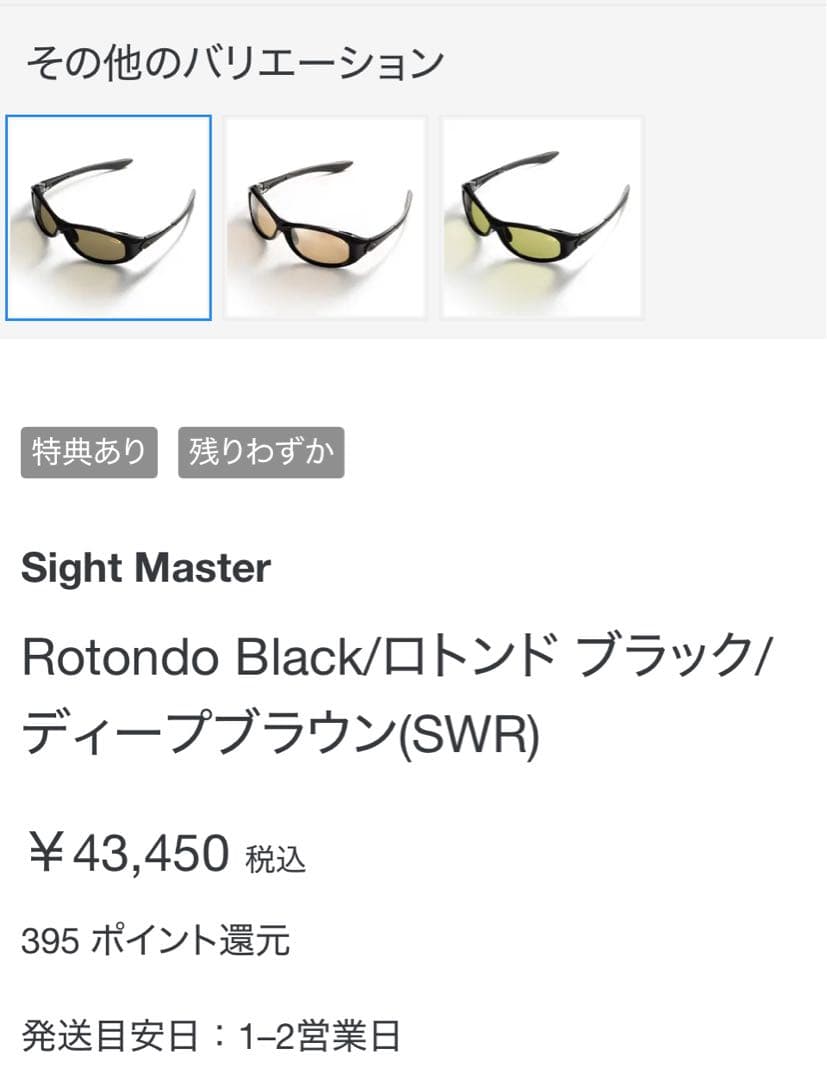Choose the middle light brown lens variation
The width and height of the screenshot is (827, 1080).
(327, 216)
